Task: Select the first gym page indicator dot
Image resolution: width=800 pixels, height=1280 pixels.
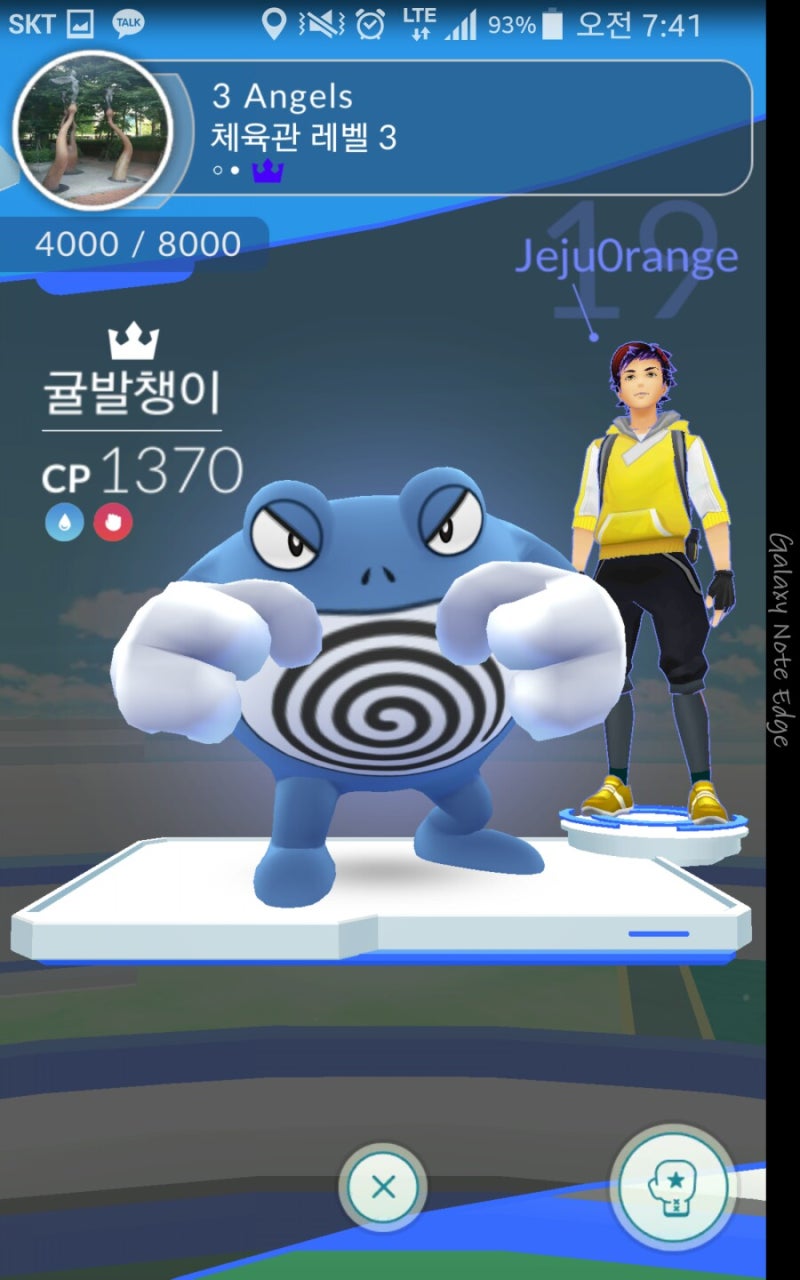Action: pyautogui.click(x=218, y=171)
